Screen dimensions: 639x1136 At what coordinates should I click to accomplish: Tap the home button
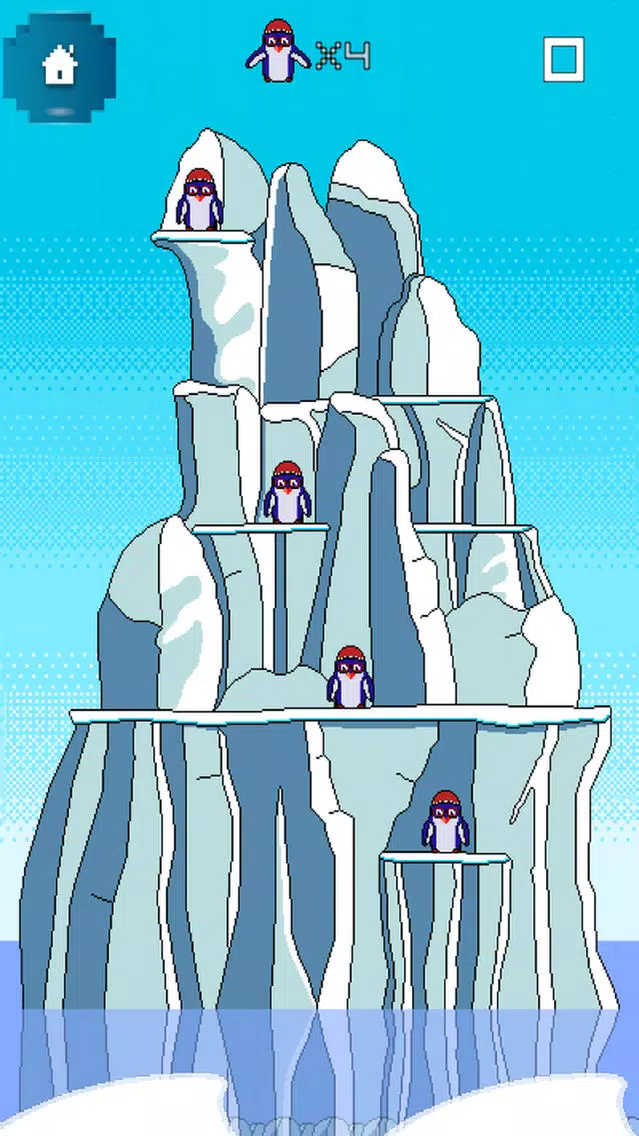point(59,65)
